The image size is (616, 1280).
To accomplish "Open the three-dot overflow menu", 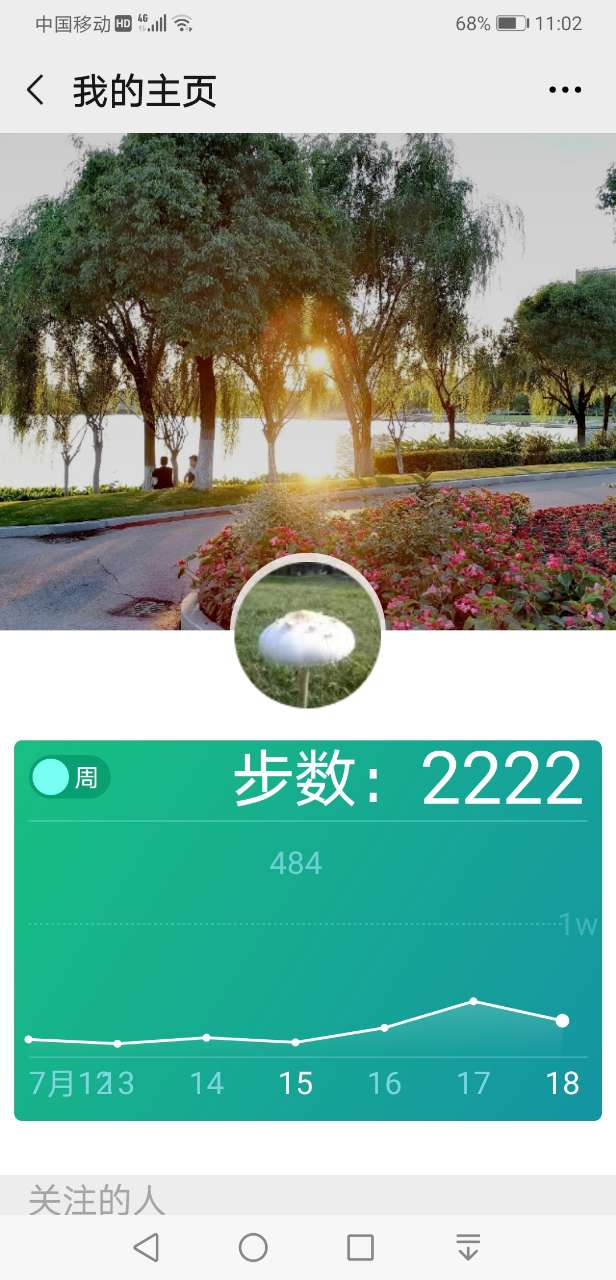I will coord(564,90).
